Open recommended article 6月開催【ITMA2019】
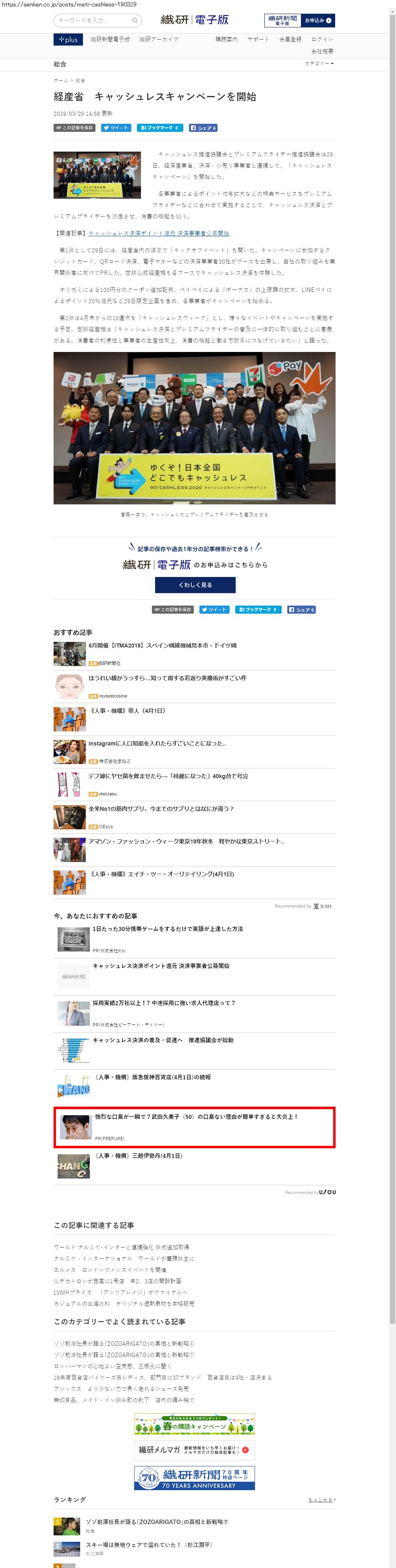 tap(162, 645)
